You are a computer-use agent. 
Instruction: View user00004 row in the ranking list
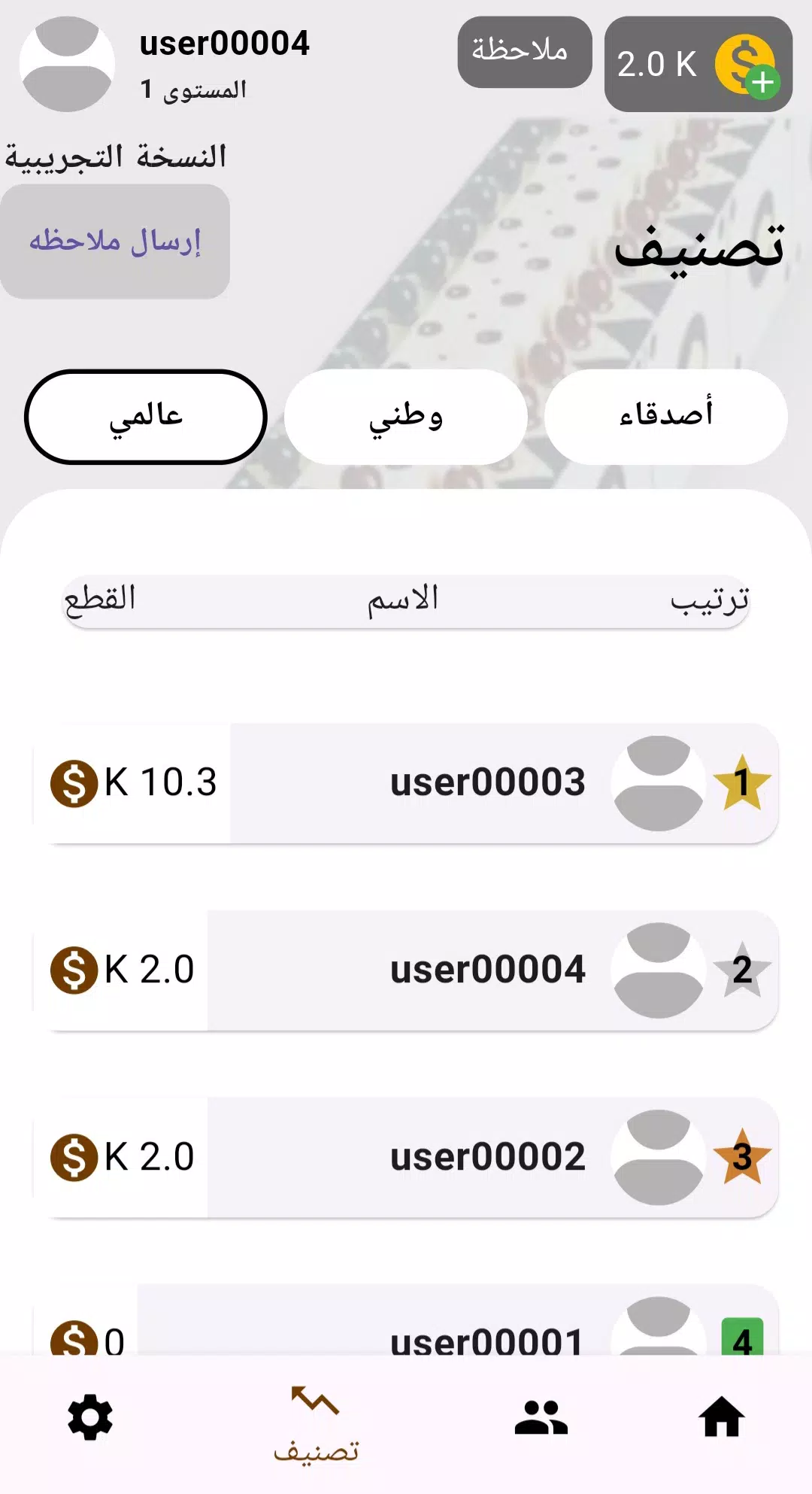(x=406, y=970)
